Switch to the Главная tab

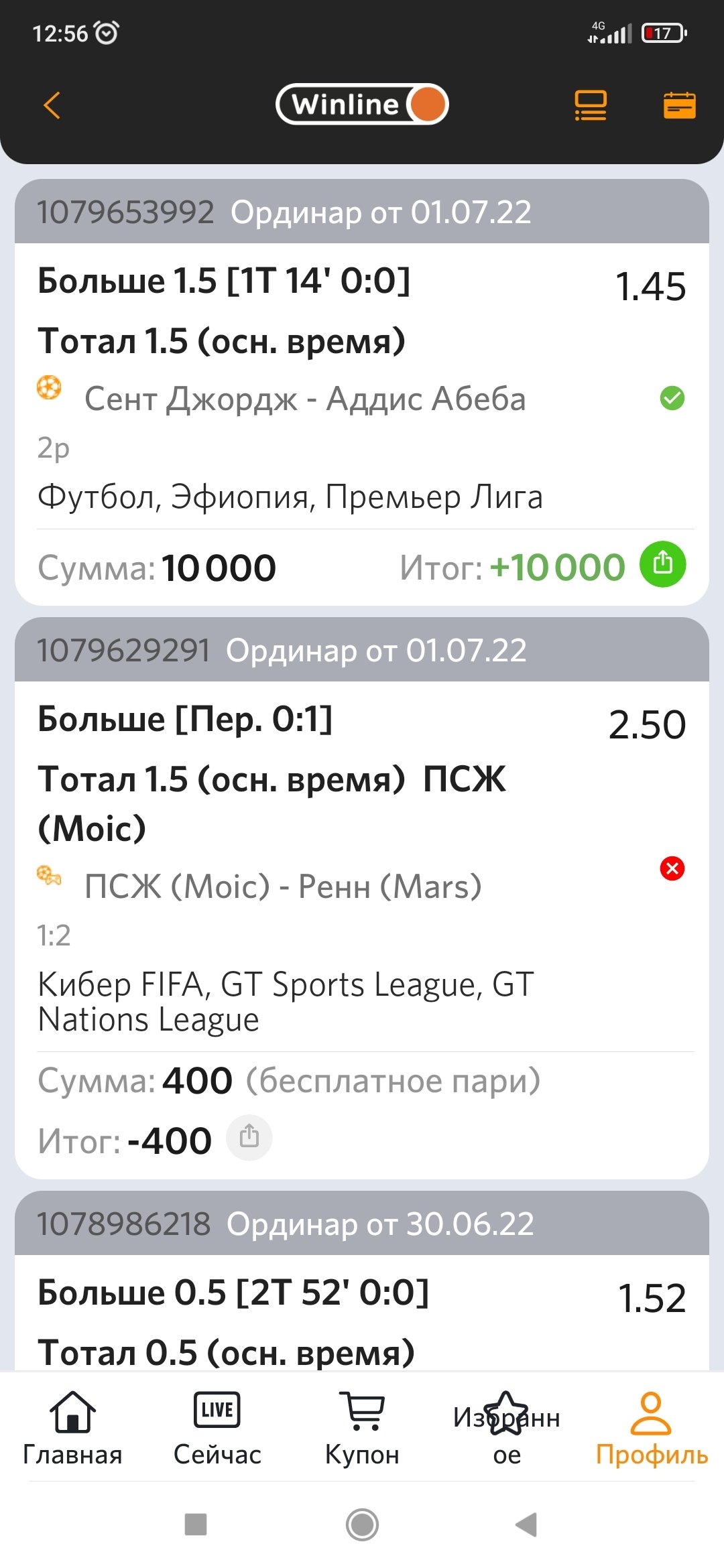pyautogui.click(x=72, y=1429)
